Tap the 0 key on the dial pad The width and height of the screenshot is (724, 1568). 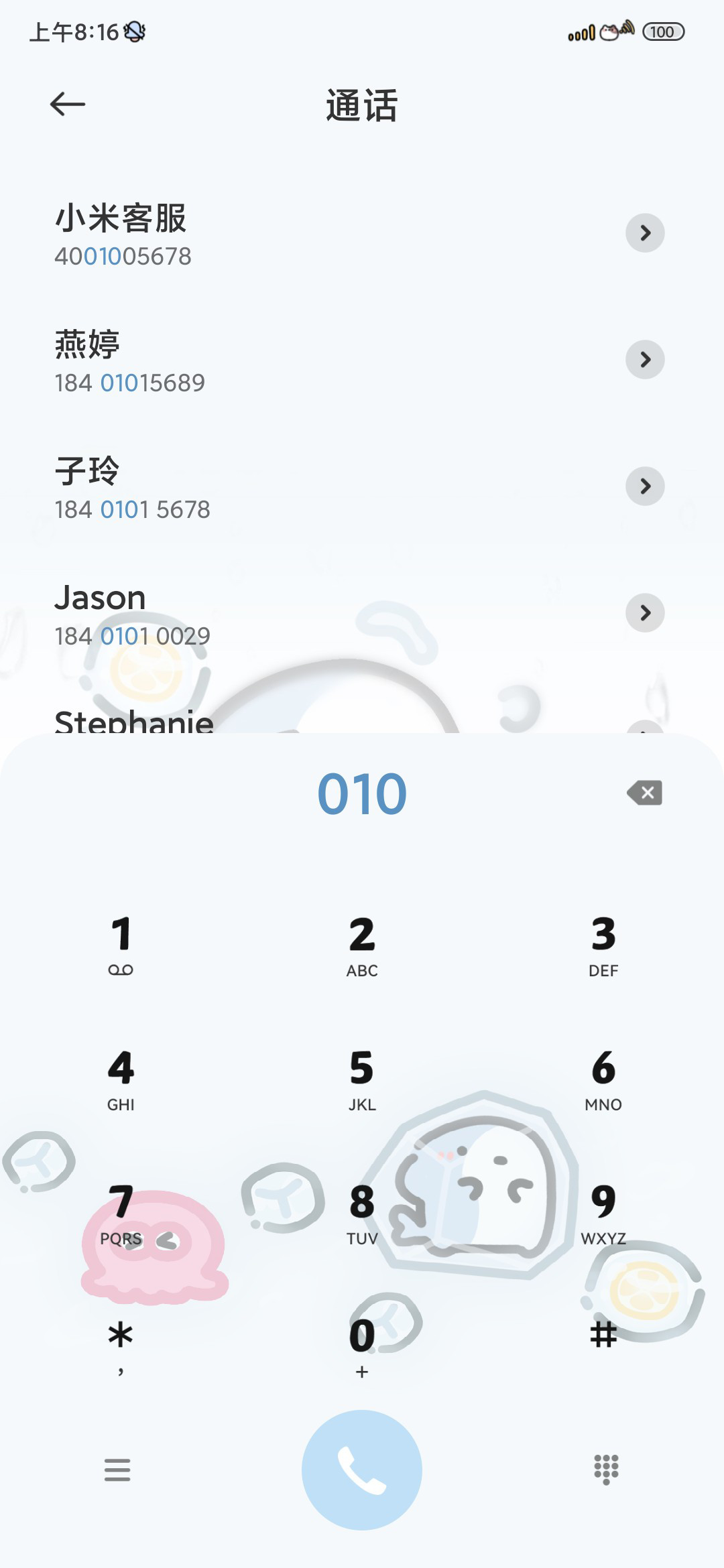click(x=362, y=1347)
